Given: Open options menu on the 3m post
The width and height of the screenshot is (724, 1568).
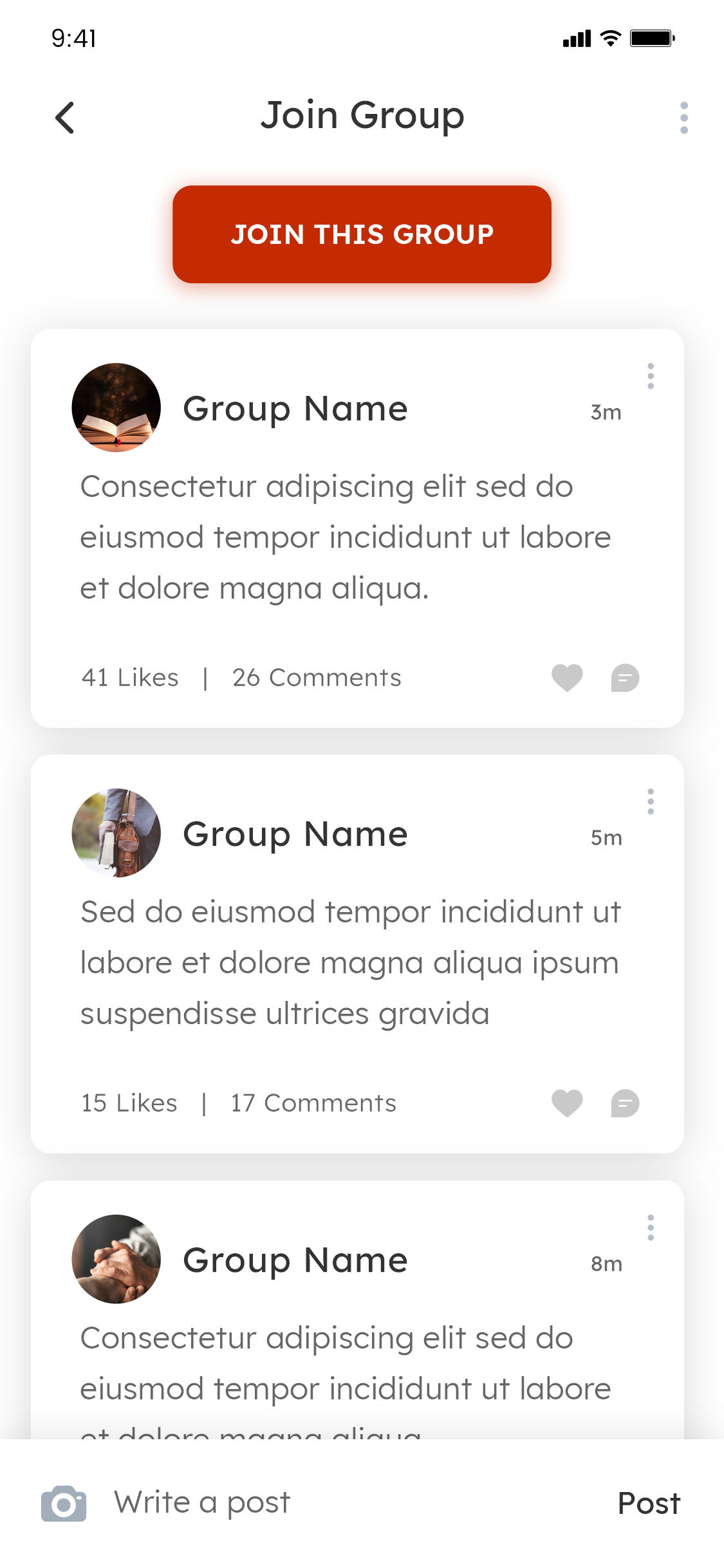Looking at the screenshot, I should pos(651,376).
